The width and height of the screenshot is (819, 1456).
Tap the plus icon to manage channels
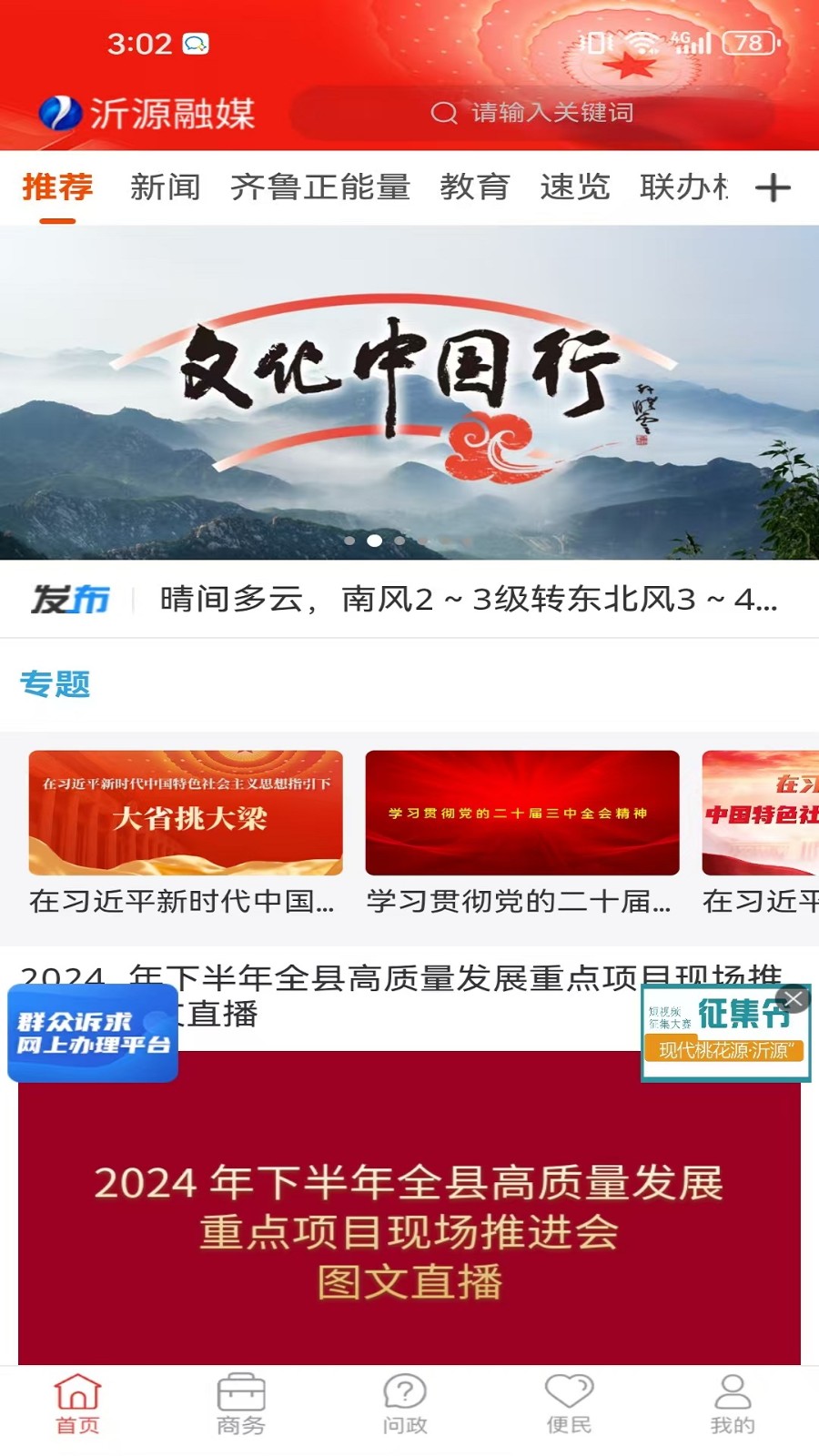[x=773, y=188]
